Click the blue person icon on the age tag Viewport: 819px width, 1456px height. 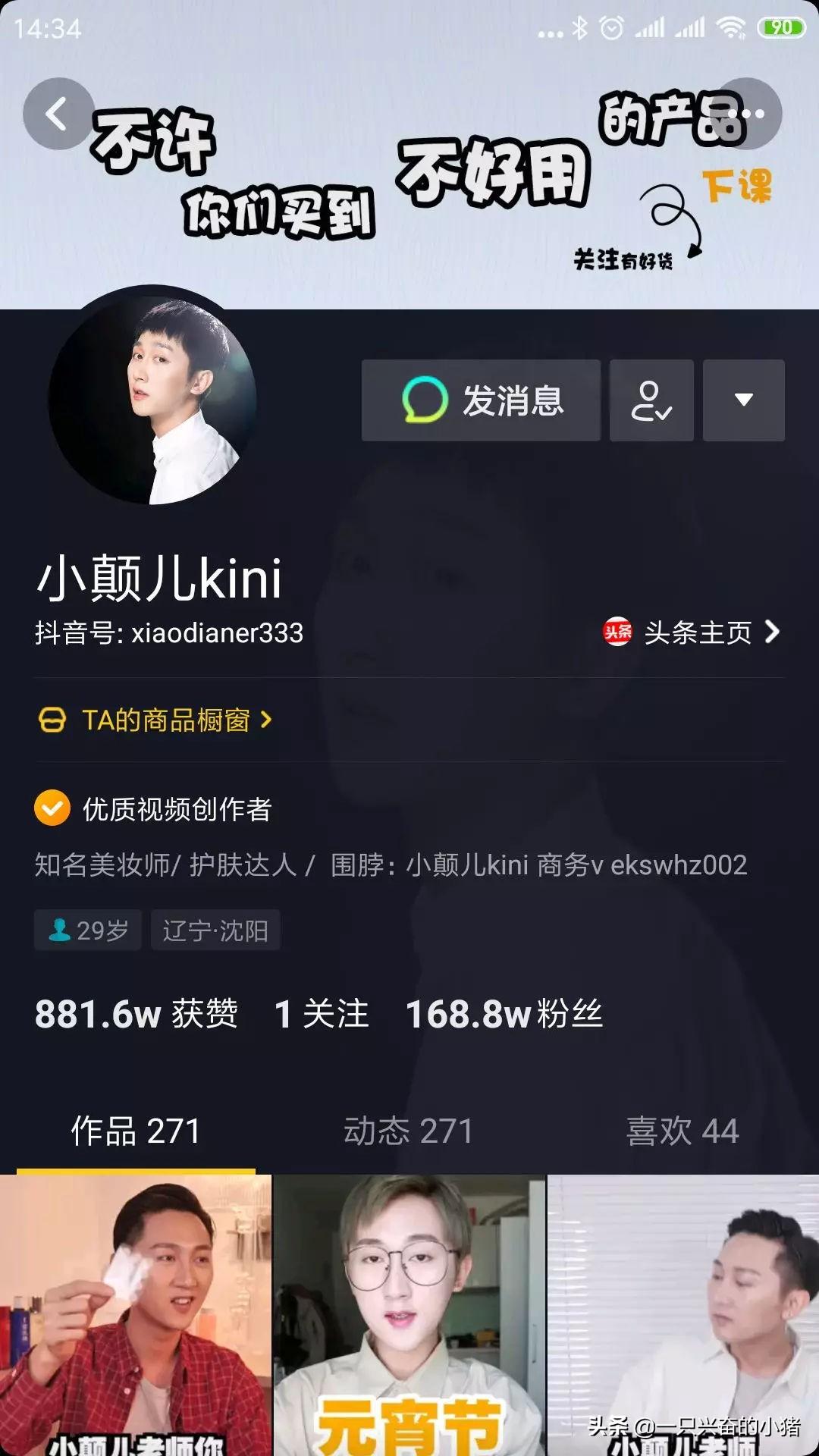tap(59, 929)
